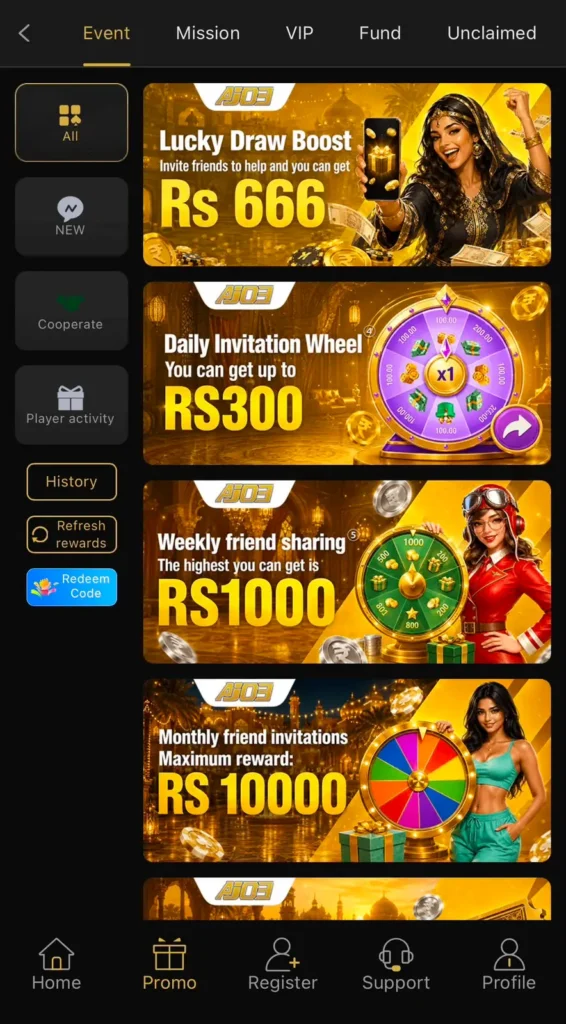The height and width of the screenshot is (1024, 566).
Task: Open the Daily Invitation Wheel event
Action: 347,373
